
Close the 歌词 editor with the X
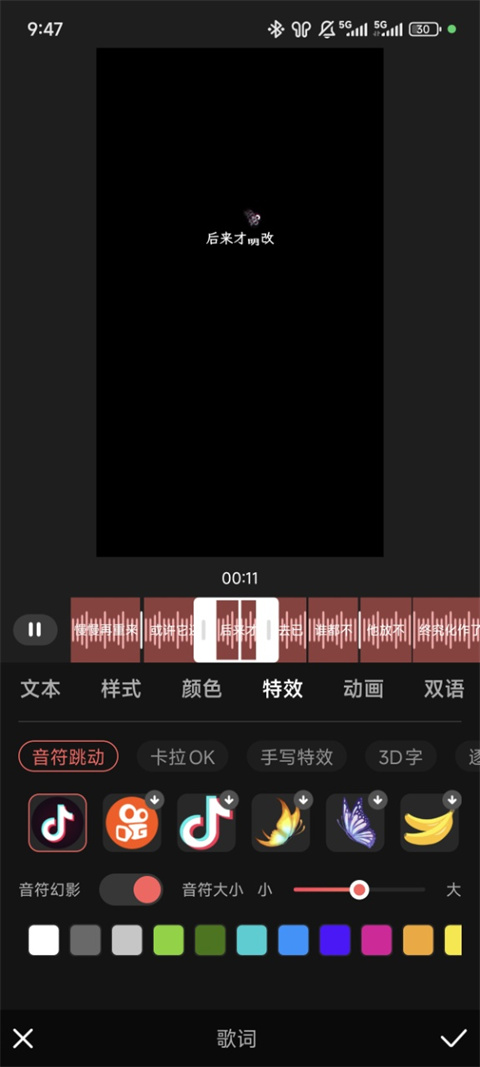(23, 1038)
